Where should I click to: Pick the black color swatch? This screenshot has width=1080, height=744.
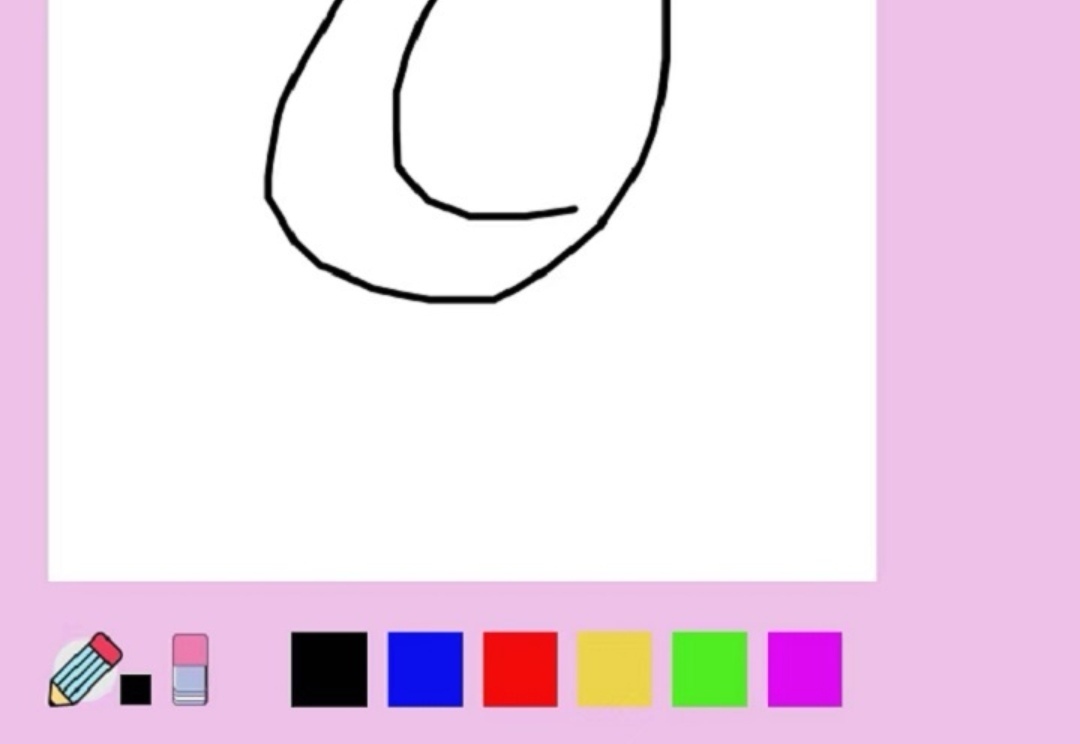(x=329, y=669)
